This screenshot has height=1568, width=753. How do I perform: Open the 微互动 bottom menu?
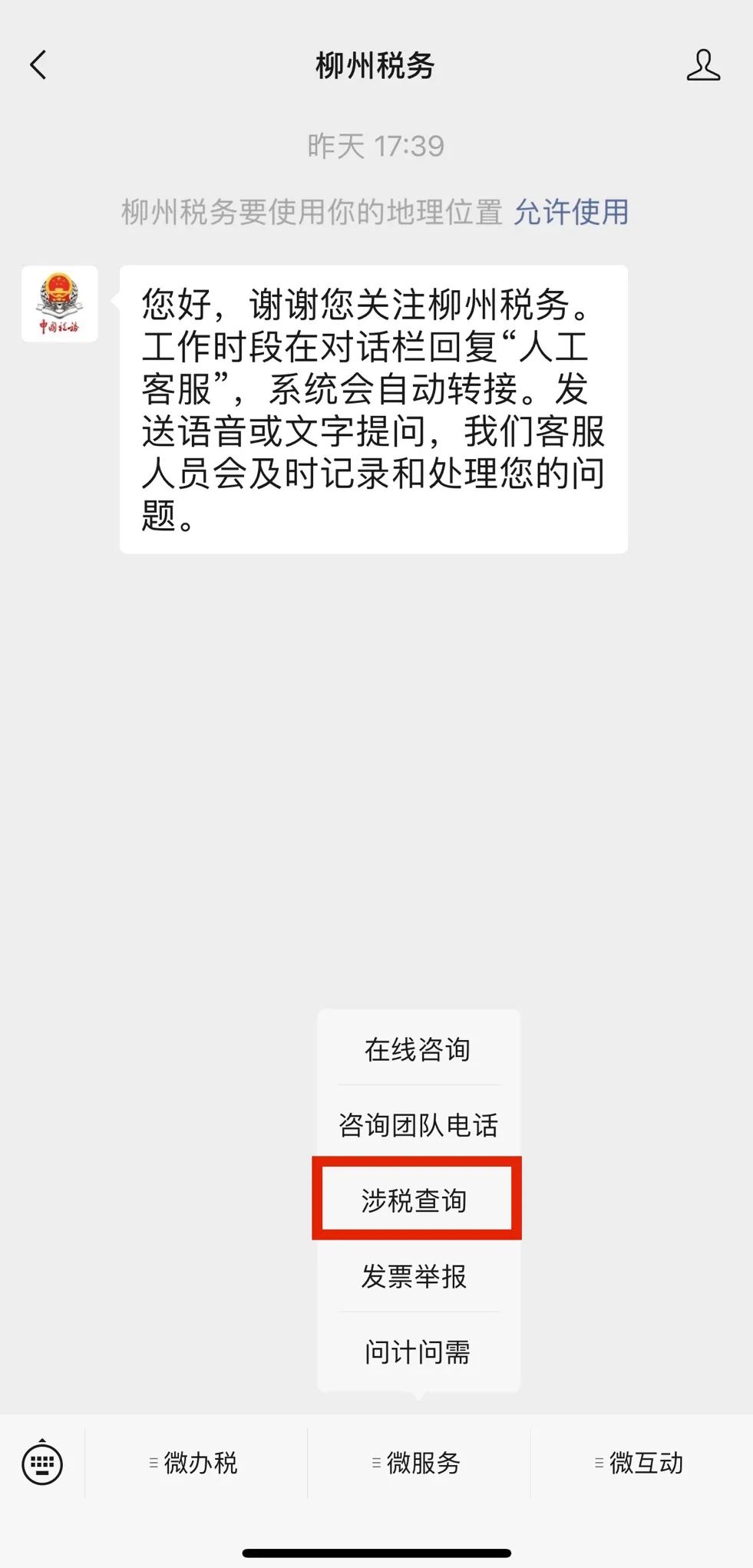641,1463
